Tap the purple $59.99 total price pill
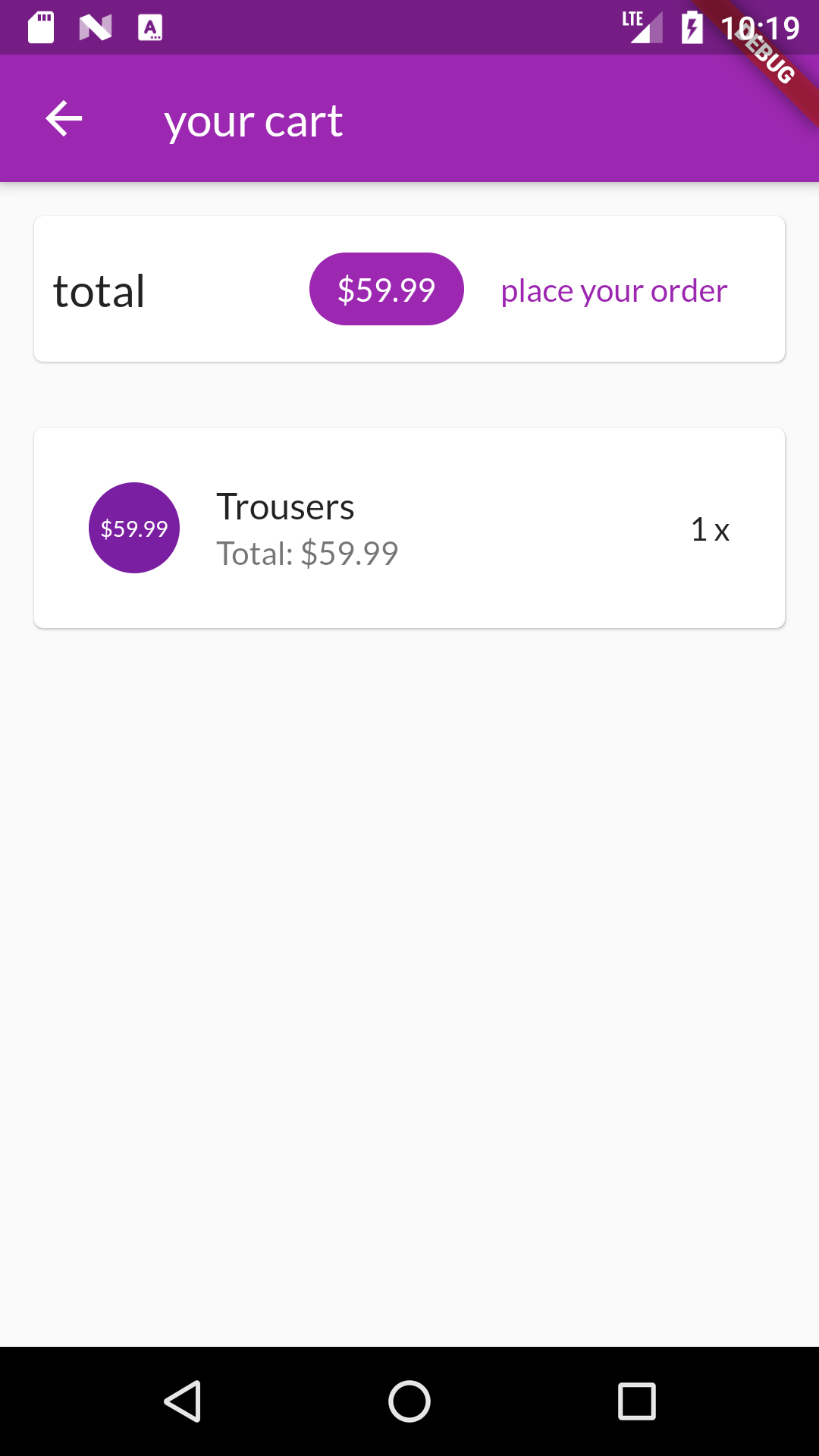This screenshot has width=819, height=1456. [x=386, y=288]
